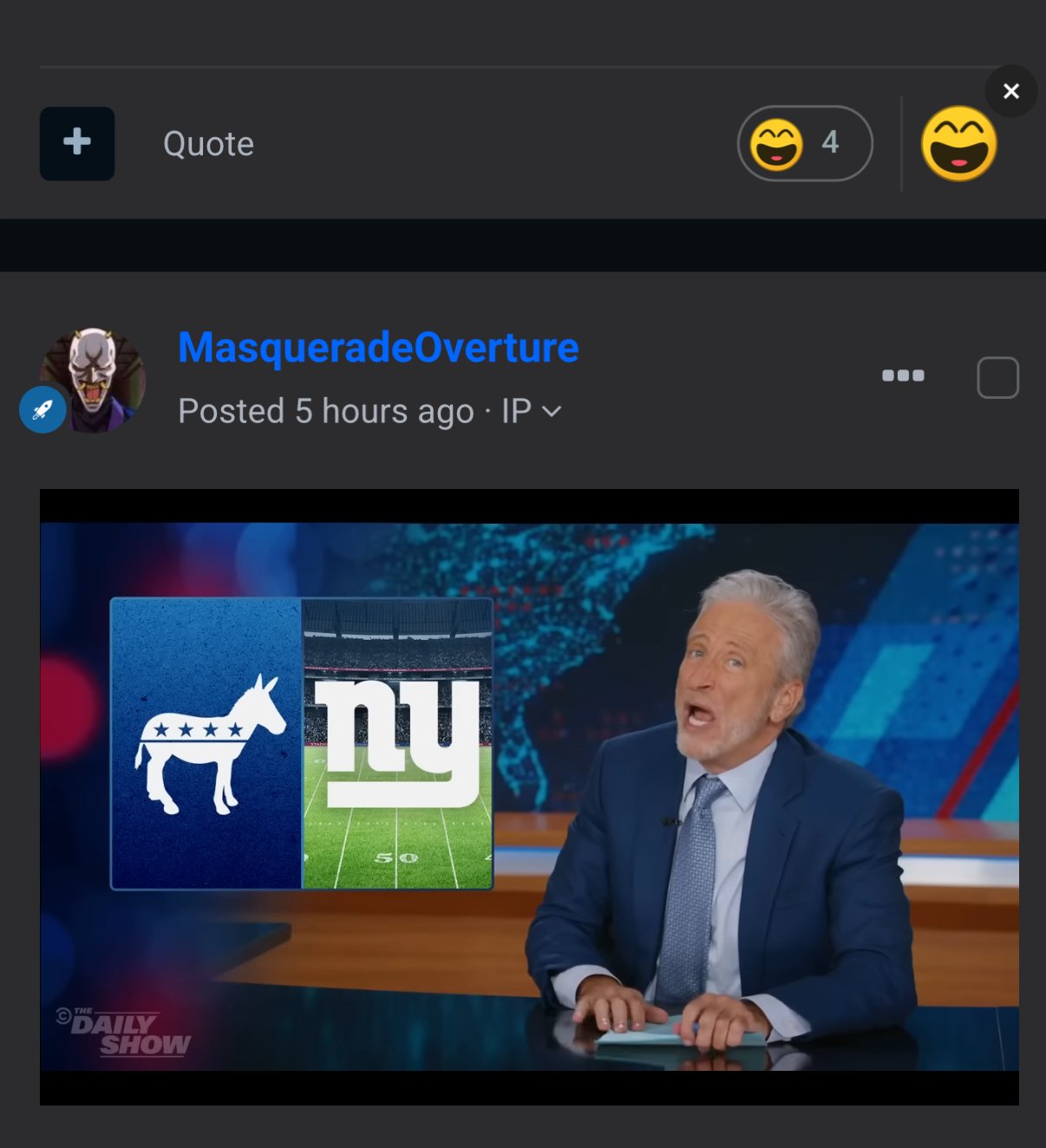Remove your reaction with the X
The width and height of the screenshot is (1046, 1148).
(1010, 91)
